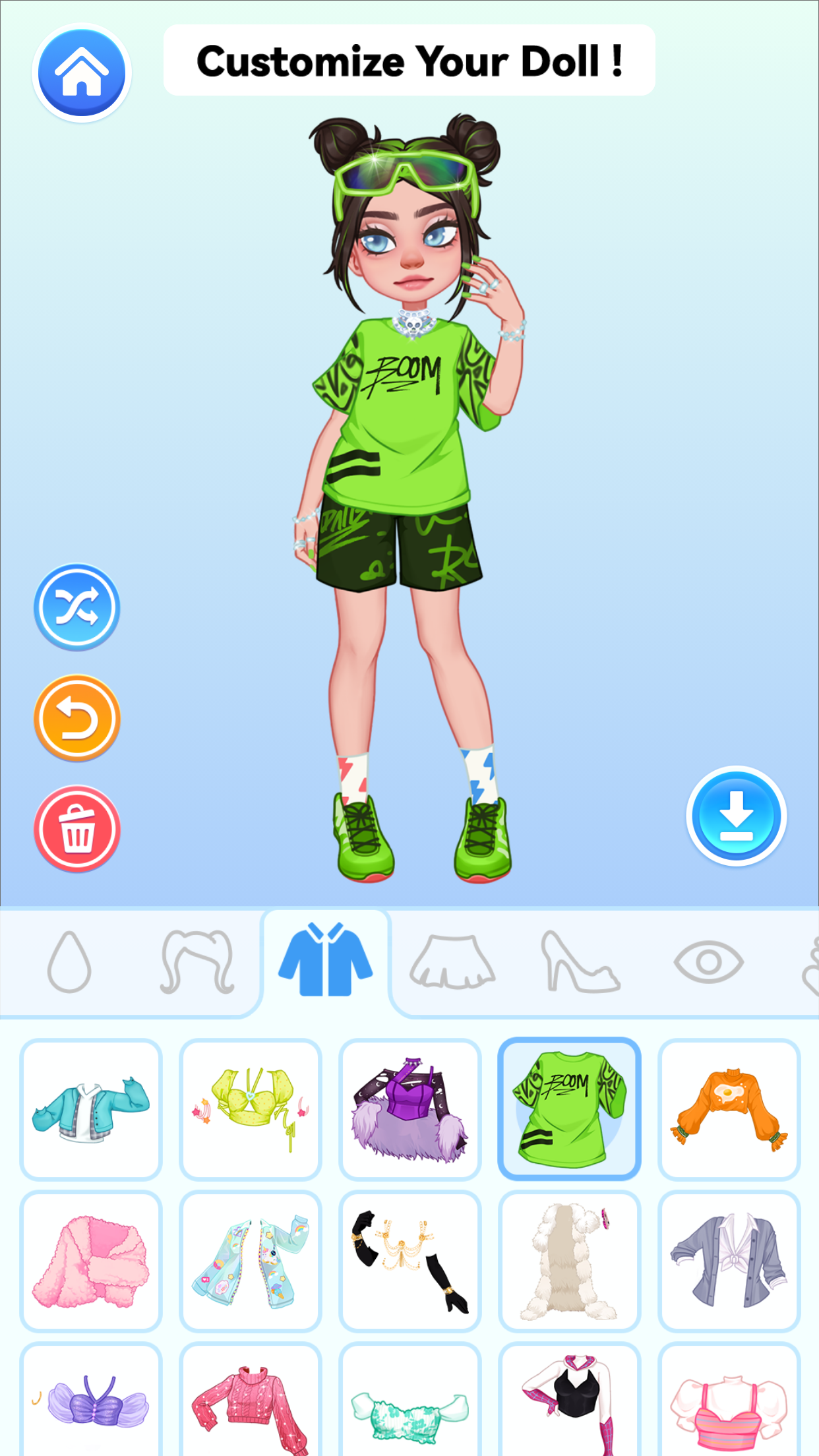Select the white fur coat option
The image size is (819, 1456).
569,1261
